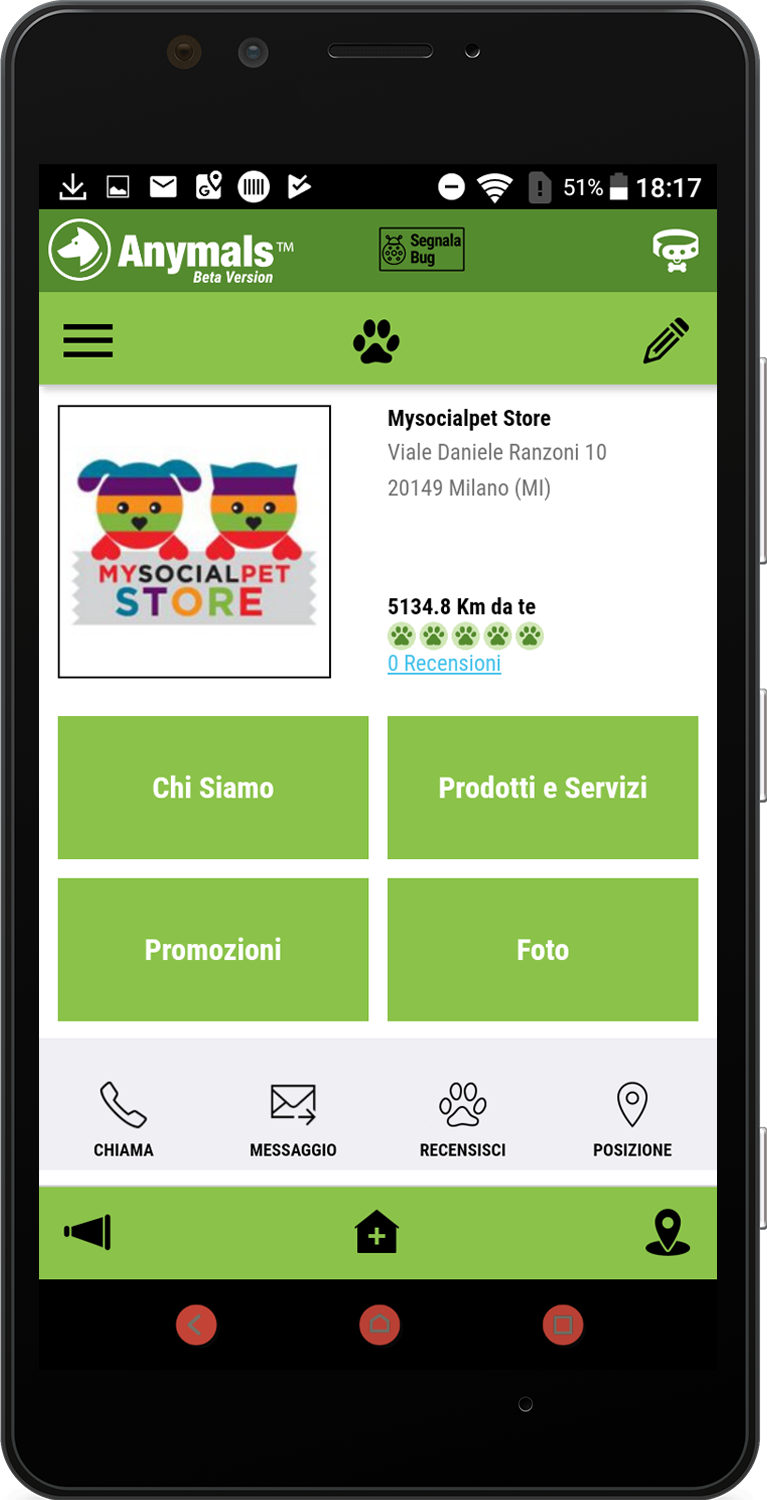Viewport: 767px width, 1500px height.
Task: Tap the system home button
Action: click(380, 1325)
